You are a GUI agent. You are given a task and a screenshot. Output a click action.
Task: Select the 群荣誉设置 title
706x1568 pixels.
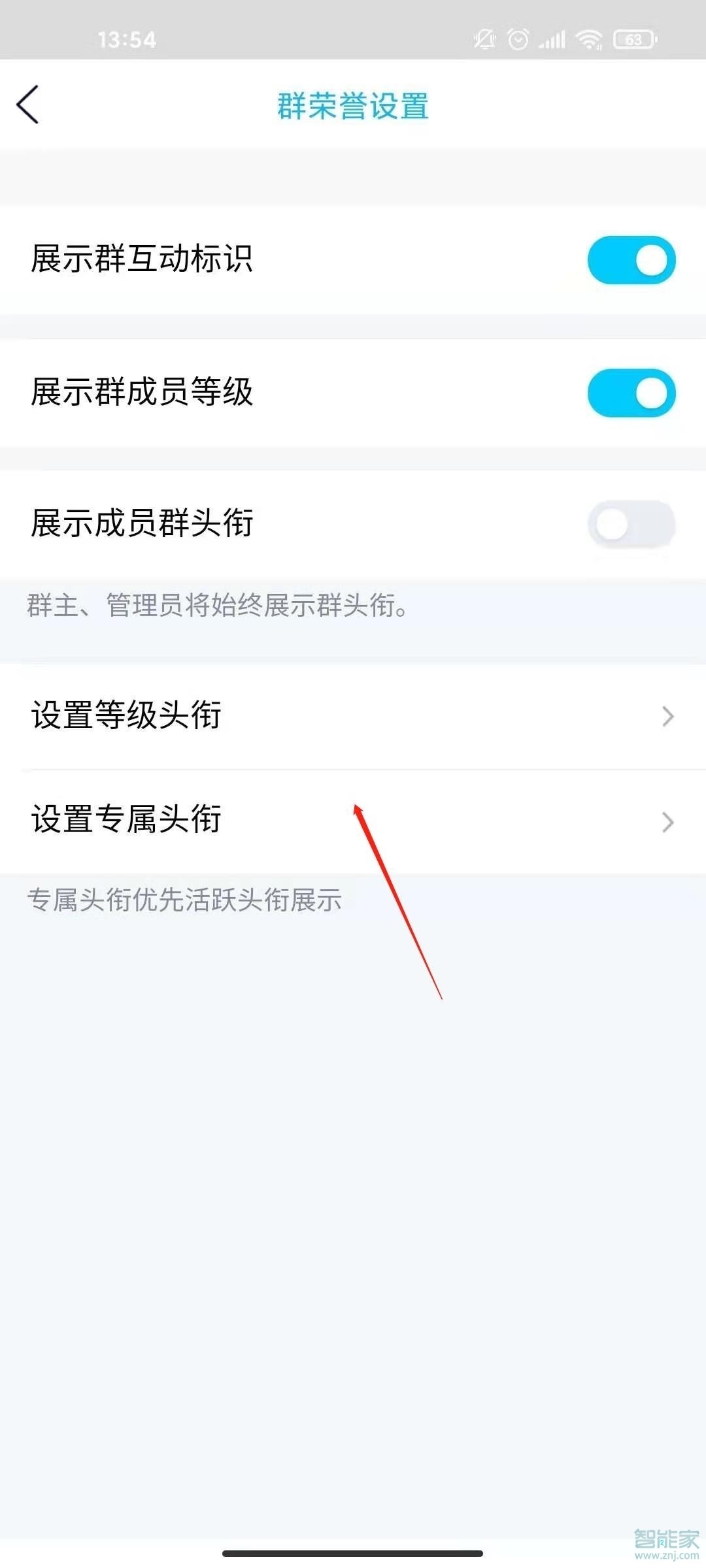coord(352,106)
